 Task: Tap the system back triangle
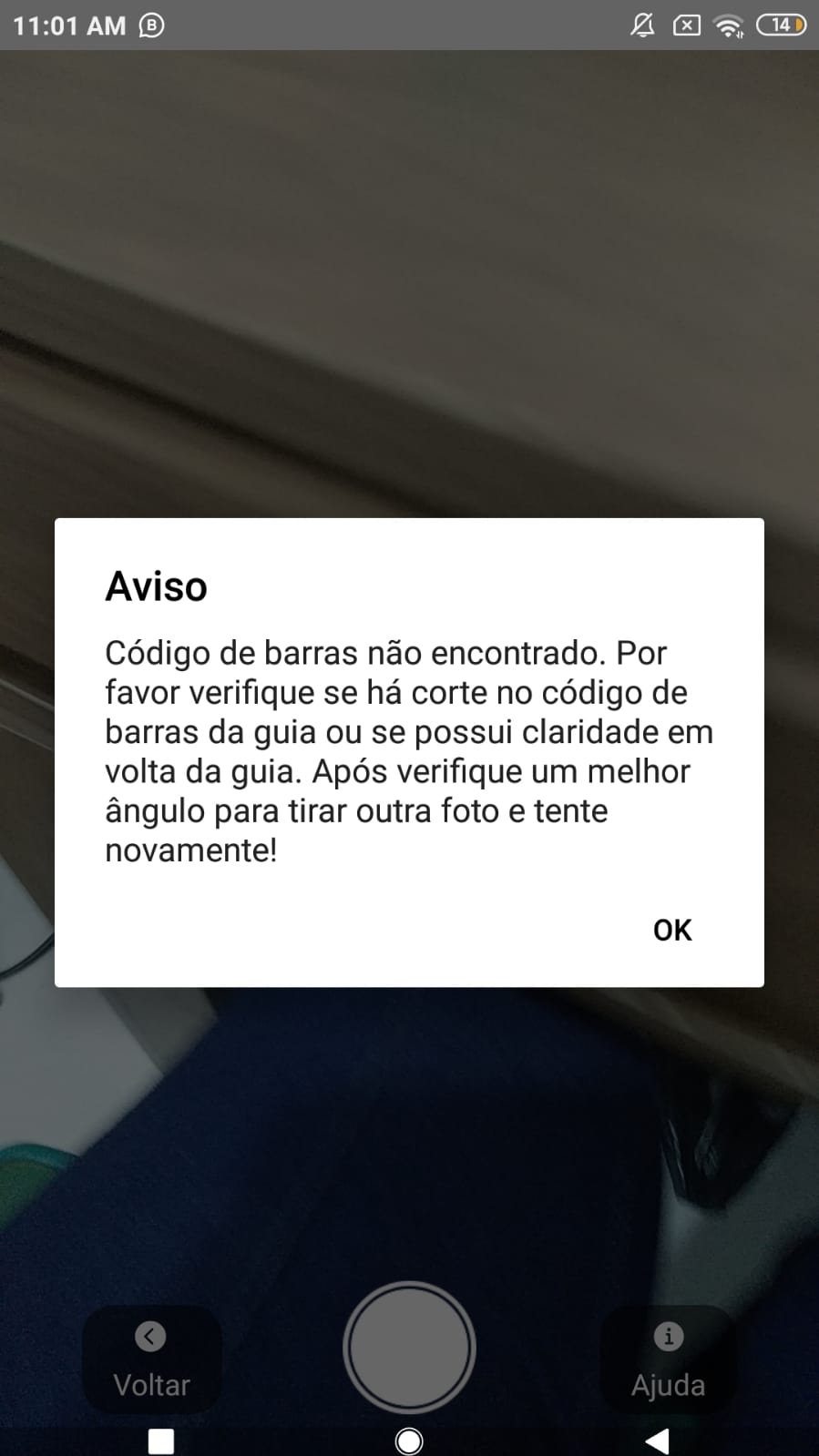point(657,1441)
